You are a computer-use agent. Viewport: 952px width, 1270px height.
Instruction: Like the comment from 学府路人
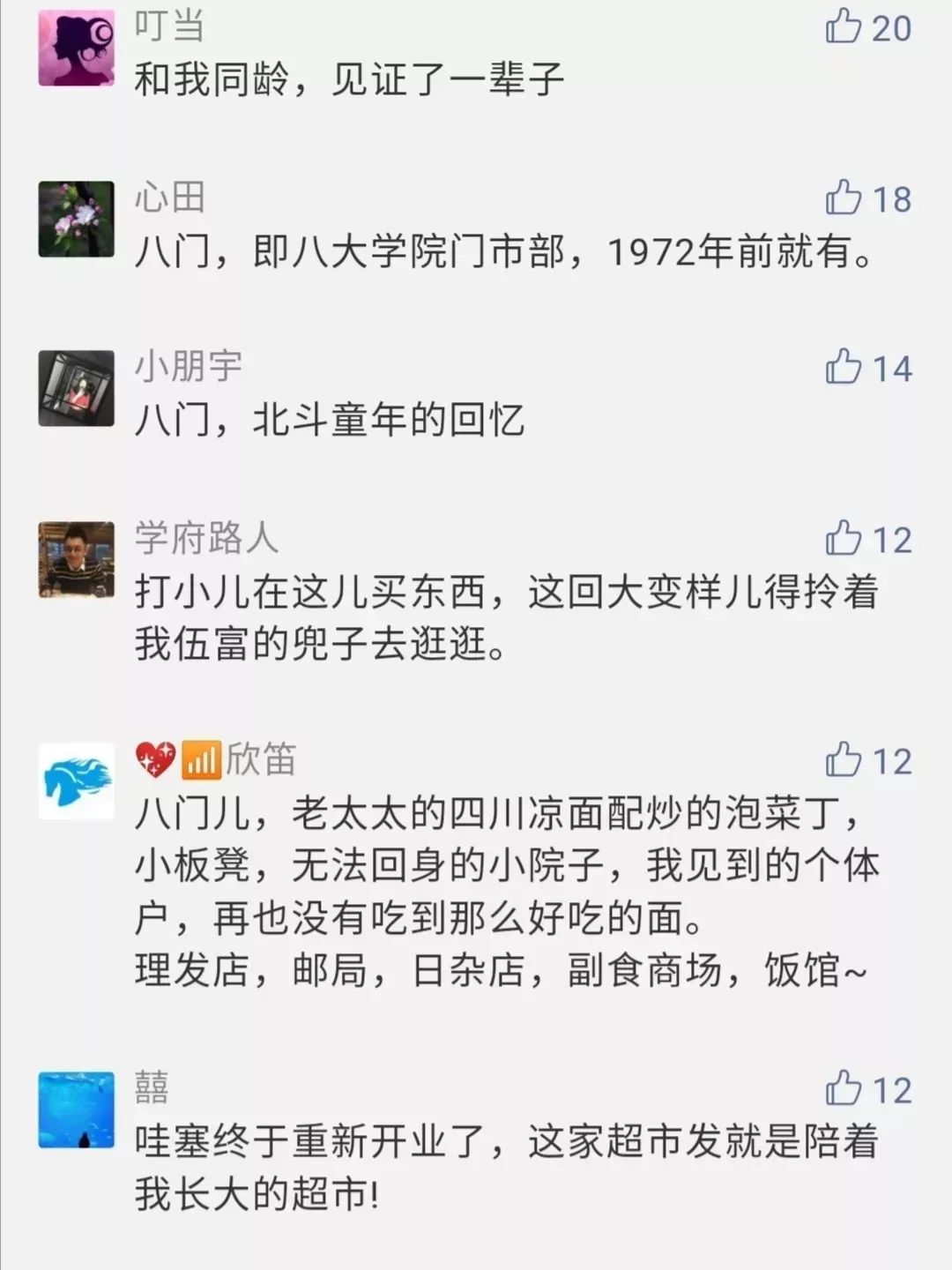(844, 539)
